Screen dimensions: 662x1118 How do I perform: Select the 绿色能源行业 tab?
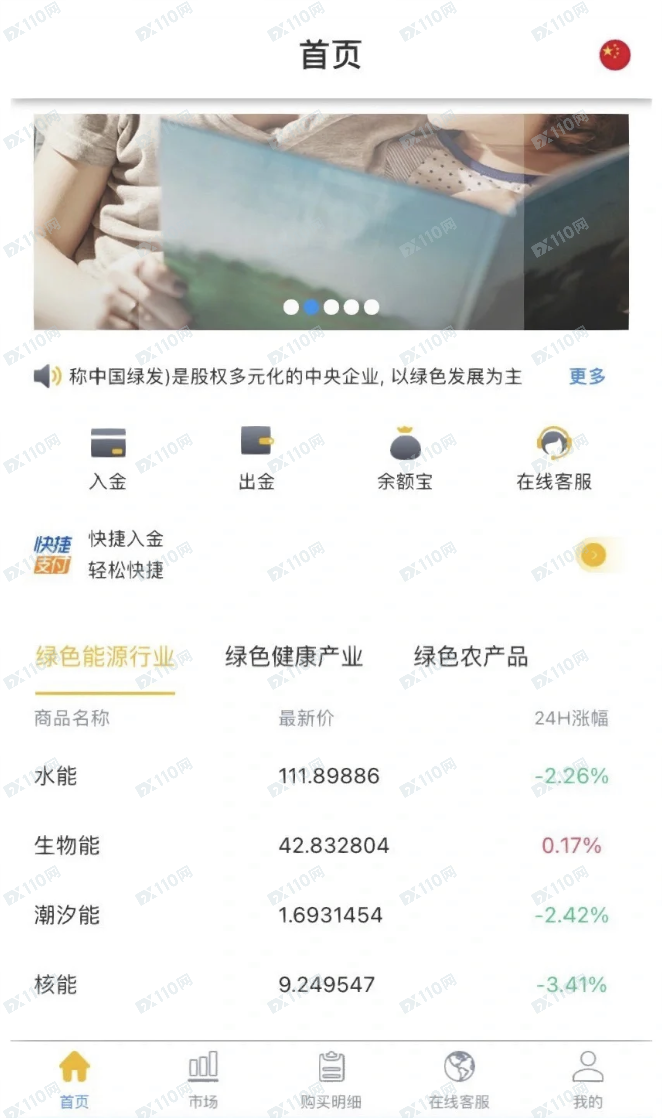pyautogui.click(x=105, y=657)
